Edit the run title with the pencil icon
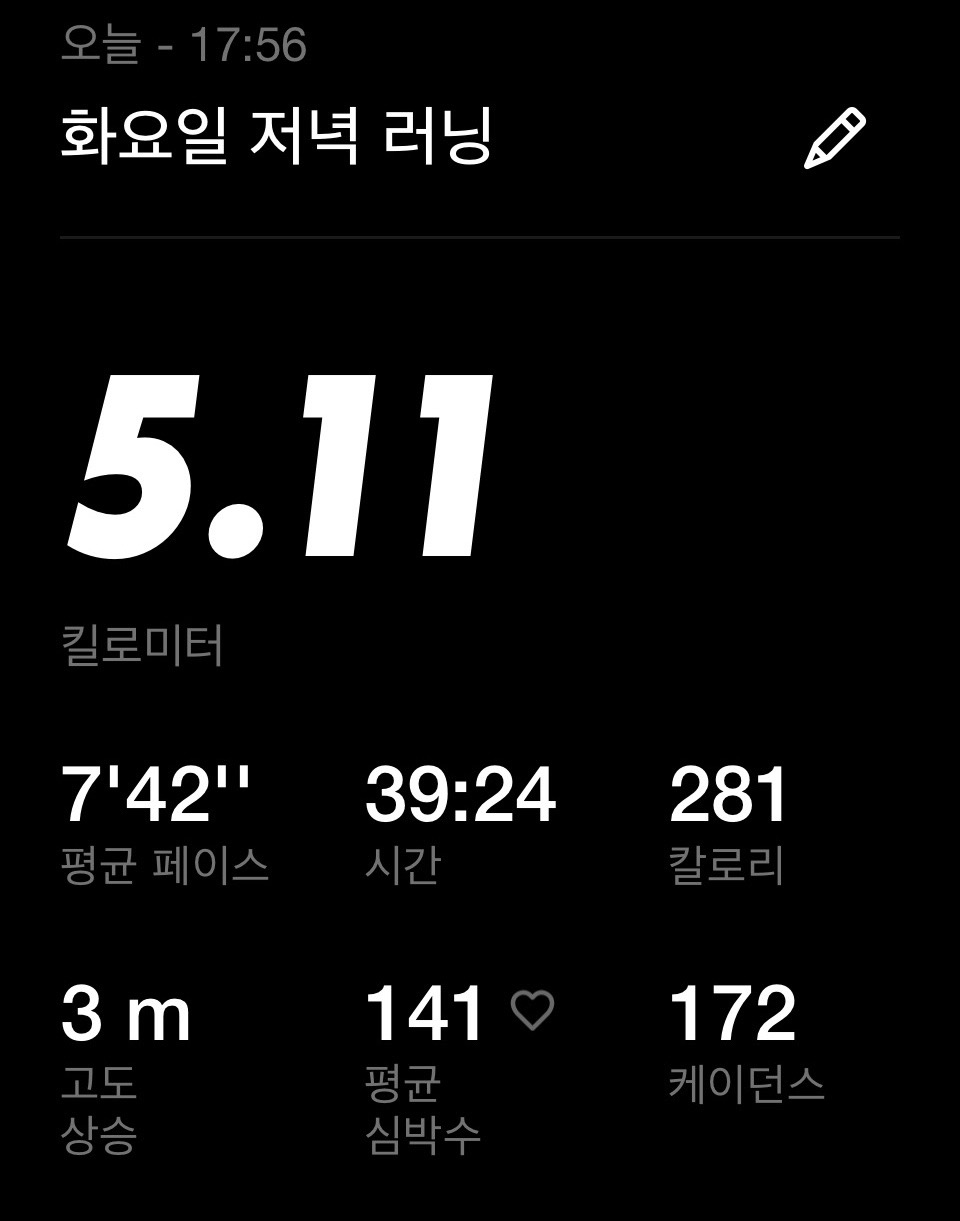 (x=835, y=139)
